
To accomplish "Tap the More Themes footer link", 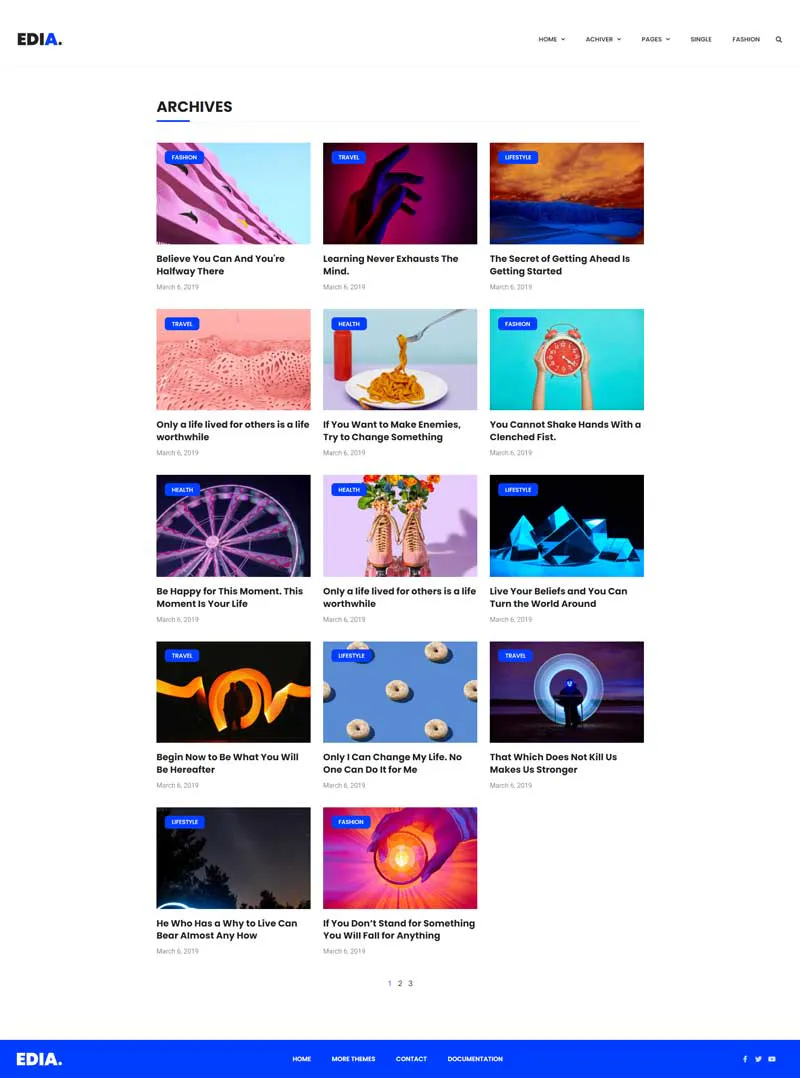I will pyautogui.click(x=353, y=1059).
